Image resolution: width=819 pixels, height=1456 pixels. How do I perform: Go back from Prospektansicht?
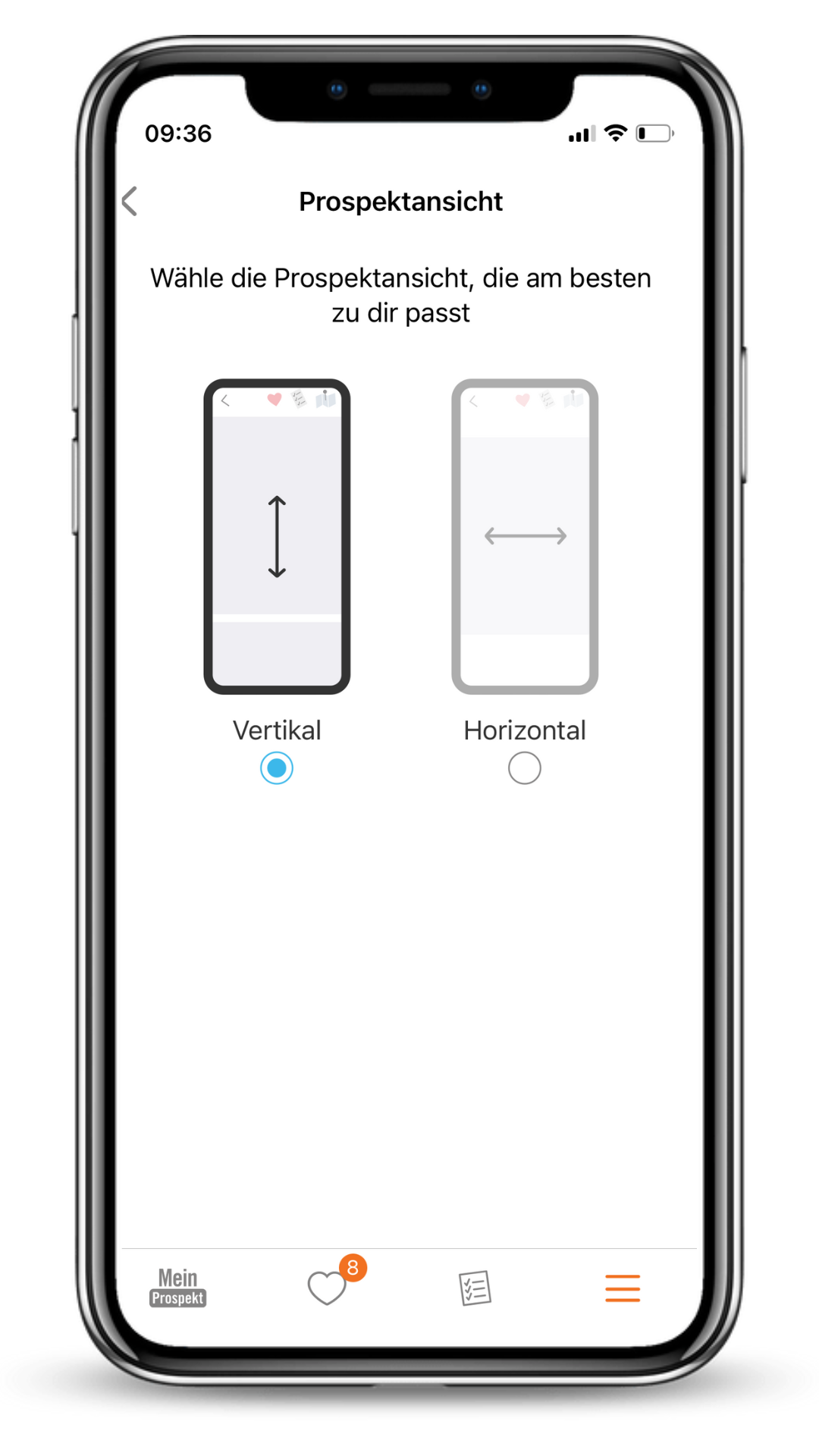(x=130, y=202)
